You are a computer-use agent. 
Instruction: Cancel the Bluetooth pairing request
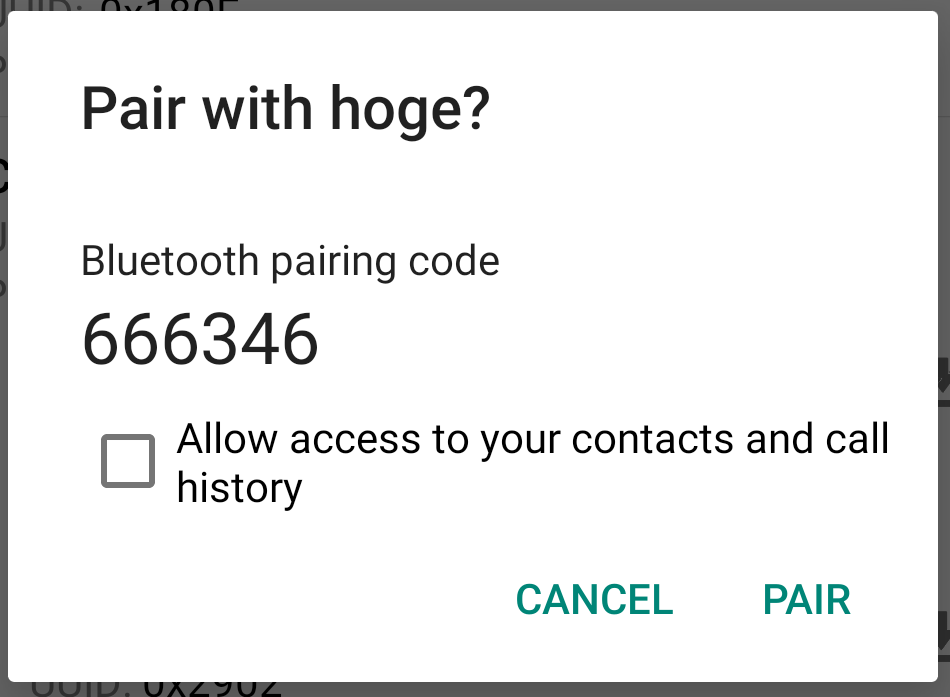pyautogui.click(x=594, y=600)
